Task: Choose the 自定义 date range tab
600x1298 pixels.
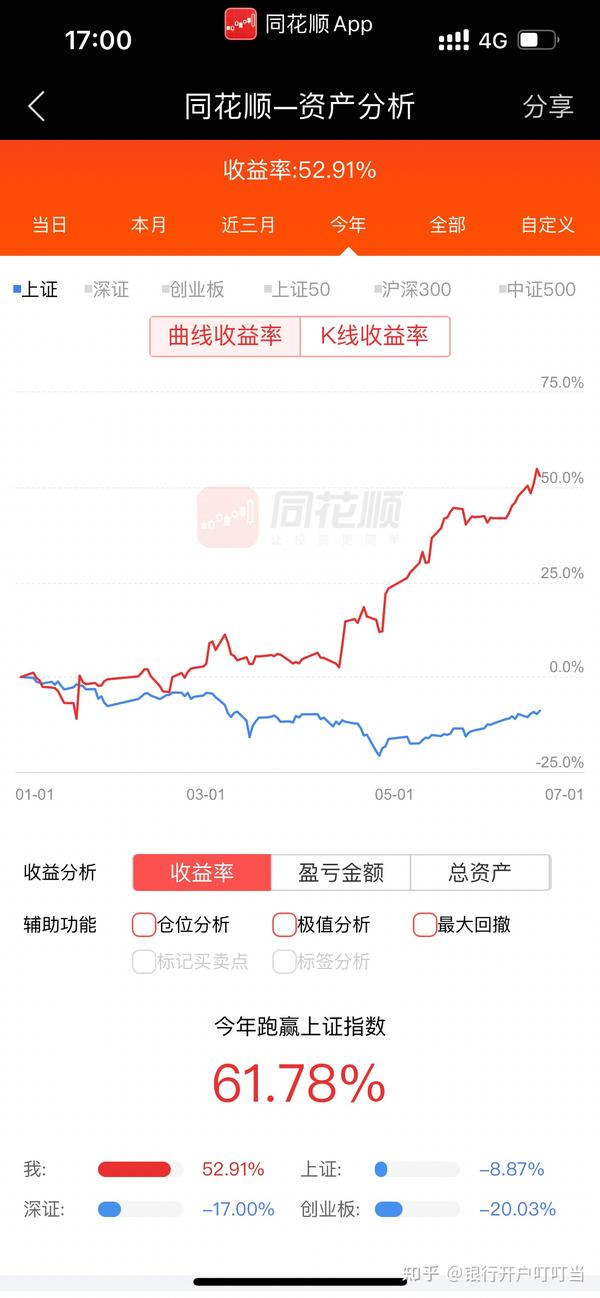Action: (x=548, y=225)
